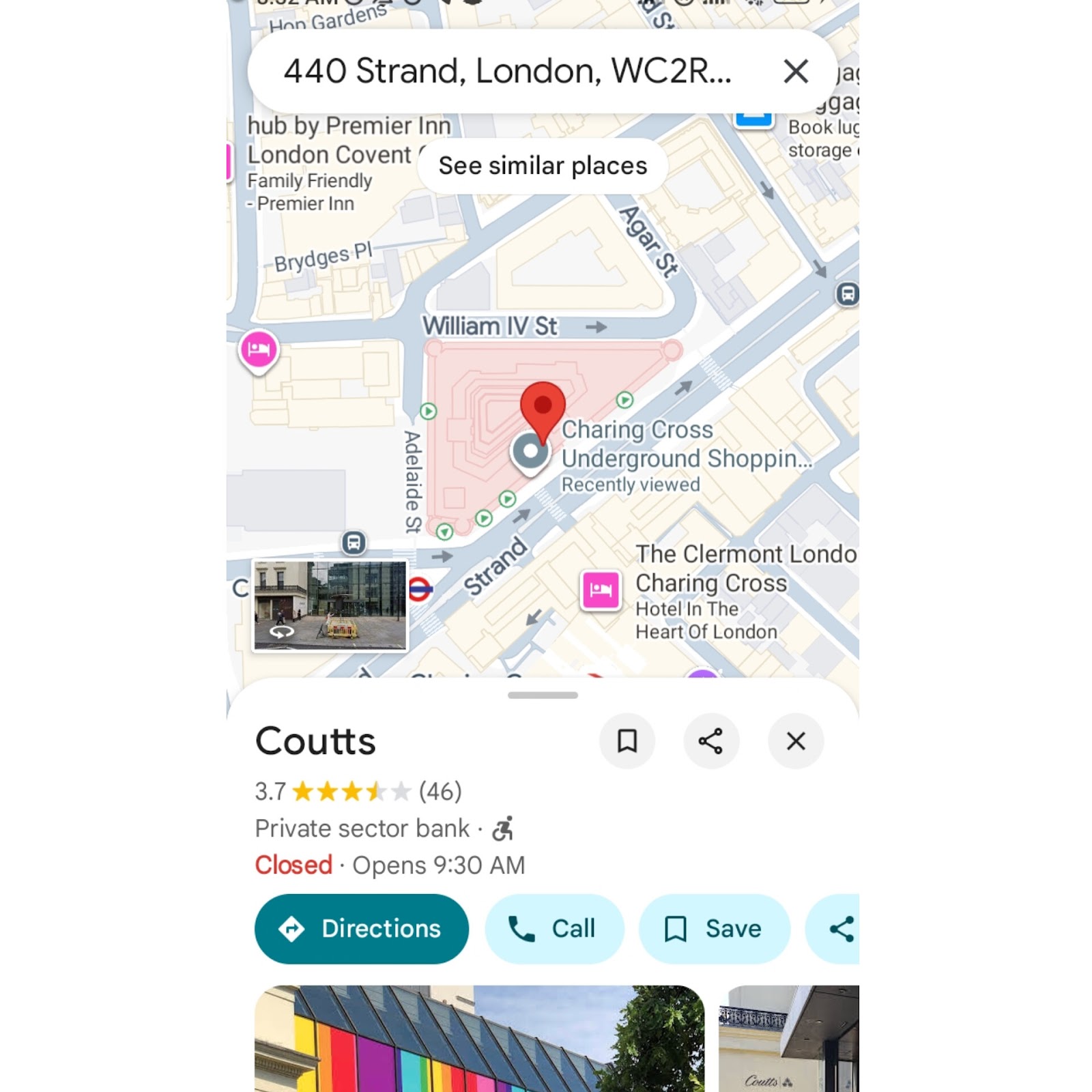Viewport: 1092px width, 1092px height.
Task: Open the Street View thumbnail
Action: point(330,605)
